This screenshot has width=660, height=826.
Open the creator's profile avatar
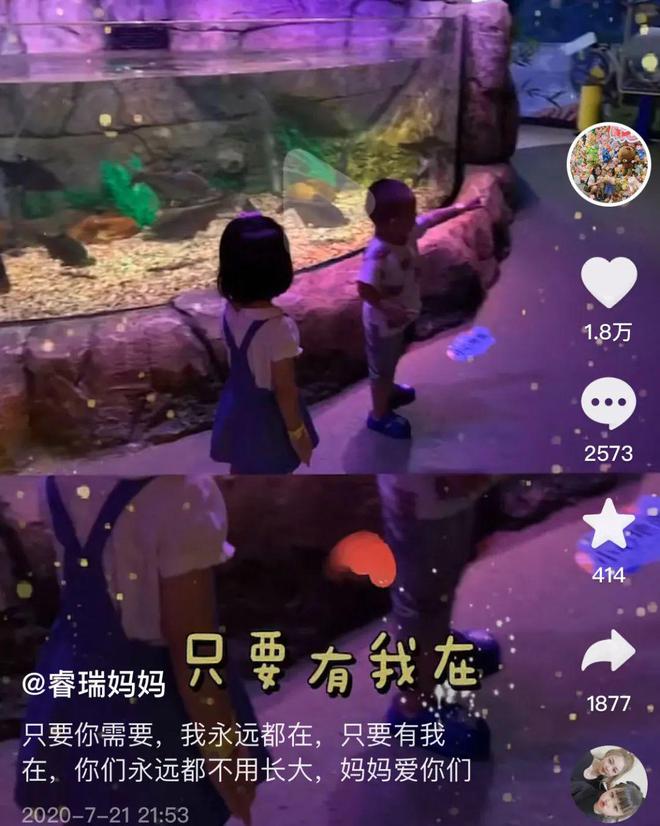tap(608, 164)
